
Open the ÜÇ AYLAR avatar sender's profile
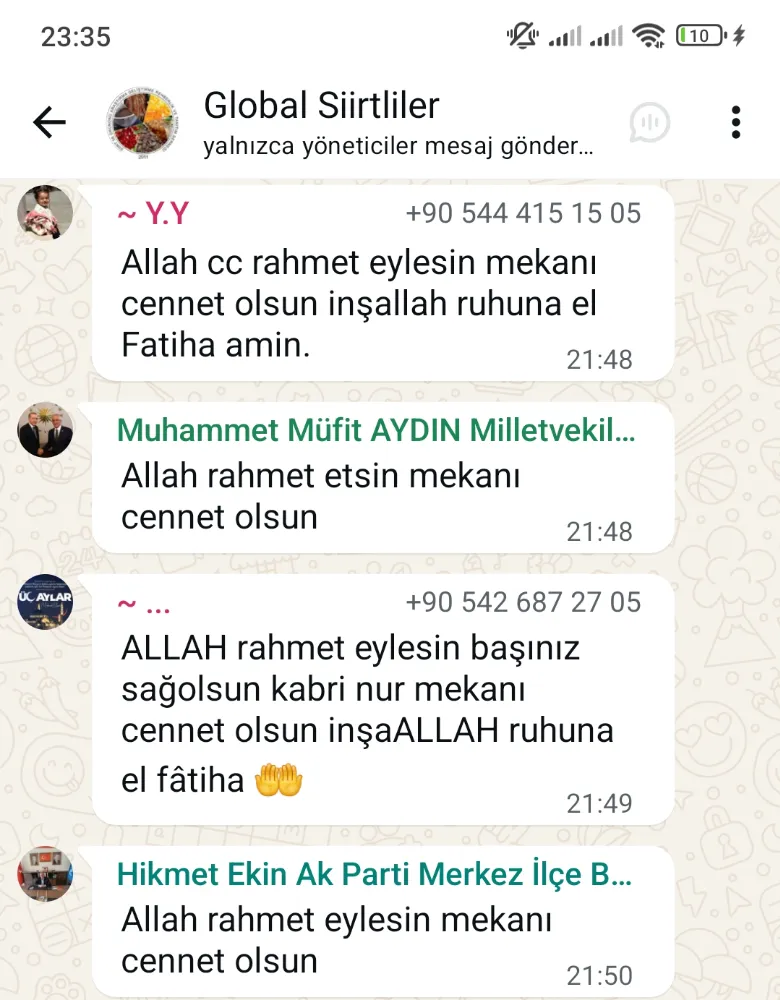45,602
